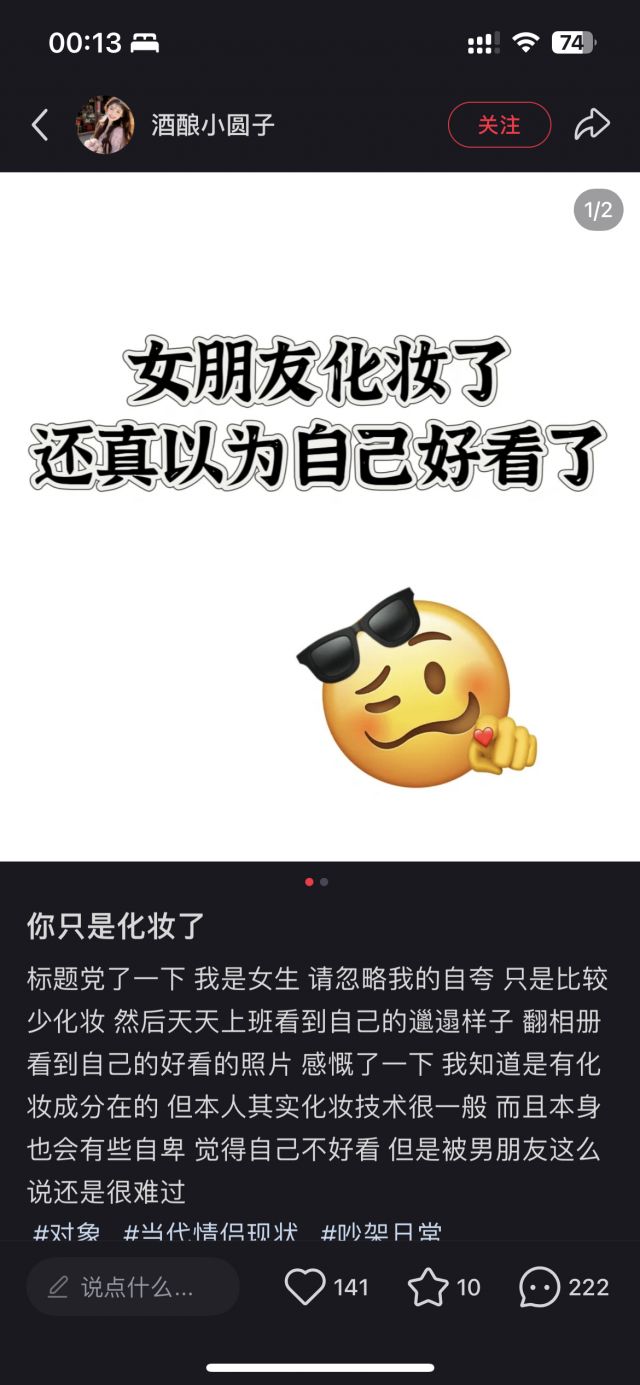The width and height of the screenshot is (640, 1385).
Task: Follow the author with 关注 button
Action: (x=499, y=125)
